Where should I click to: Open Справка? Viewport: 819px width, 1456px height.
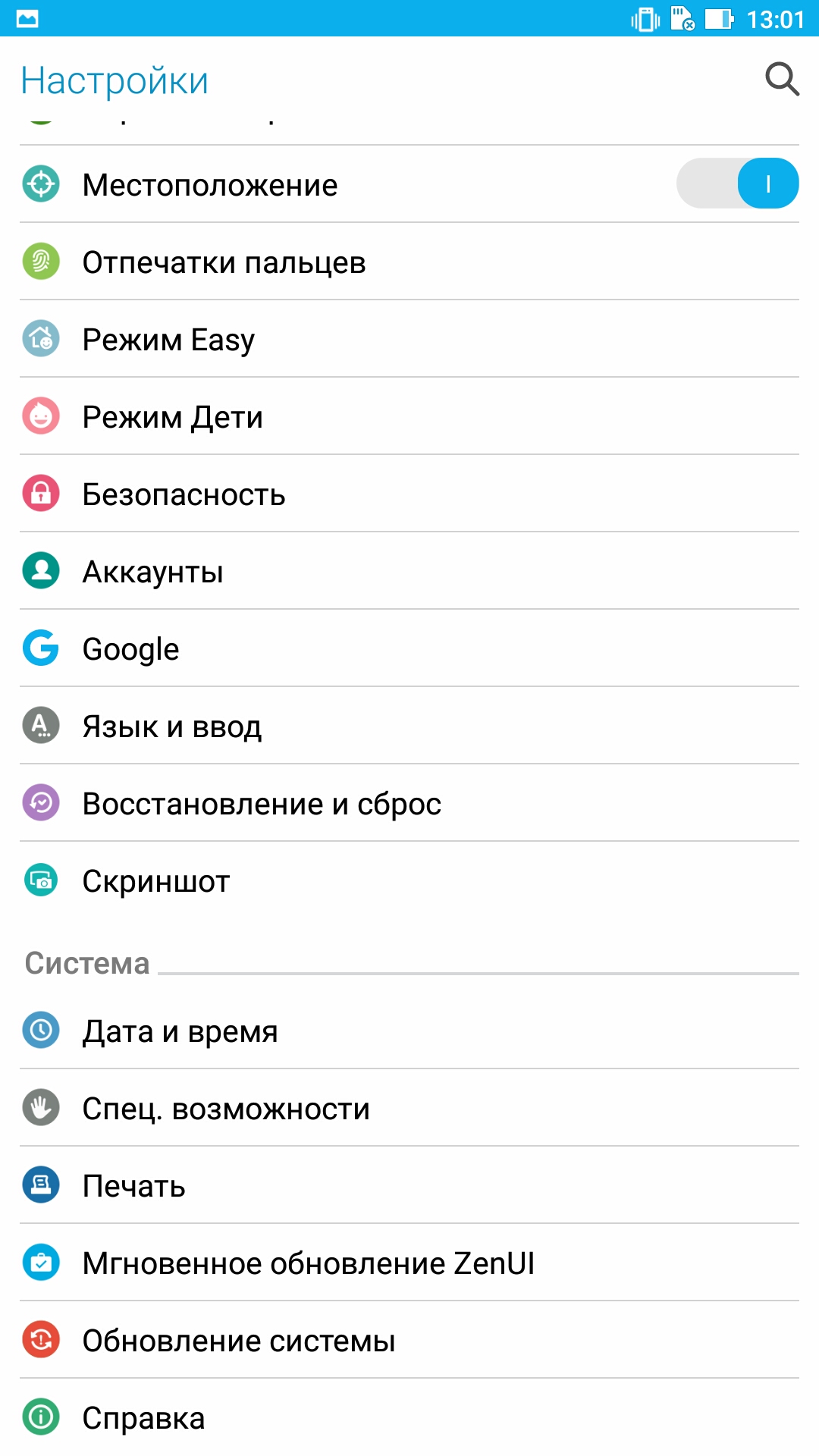point(409,1417)
